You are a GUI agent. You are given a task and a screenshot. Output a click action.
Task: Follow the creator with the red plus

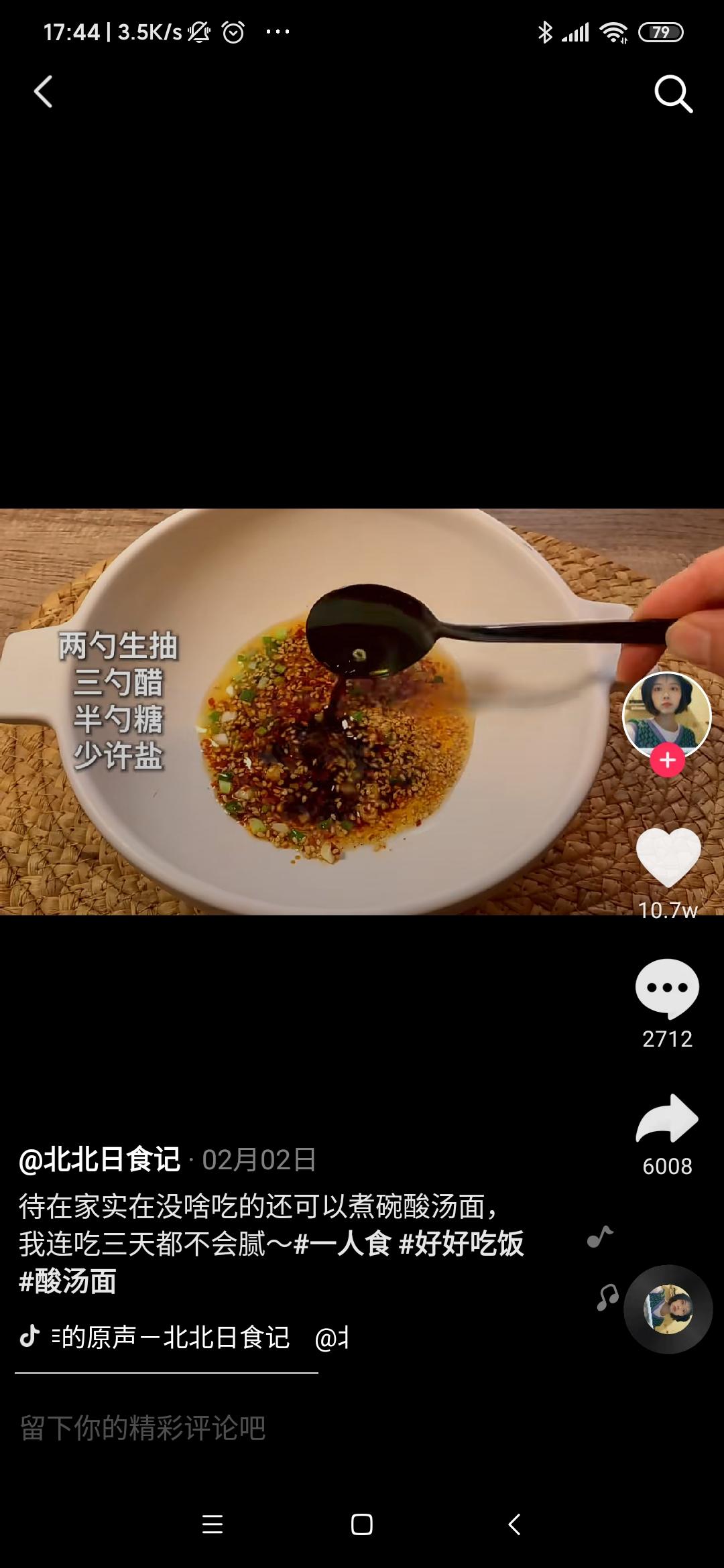667,760
